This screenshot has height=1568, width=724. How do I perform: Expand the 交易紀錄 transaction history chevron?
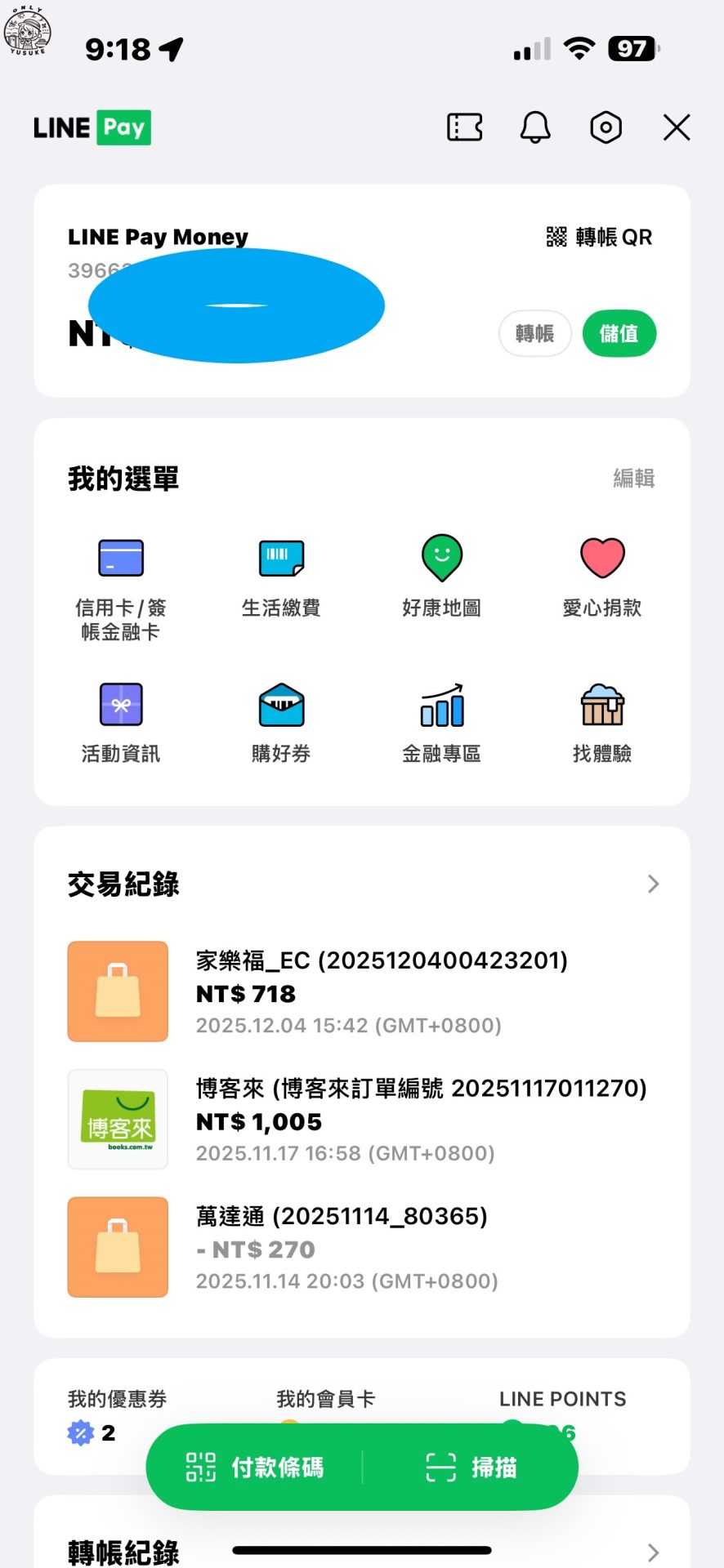[652, 884]
